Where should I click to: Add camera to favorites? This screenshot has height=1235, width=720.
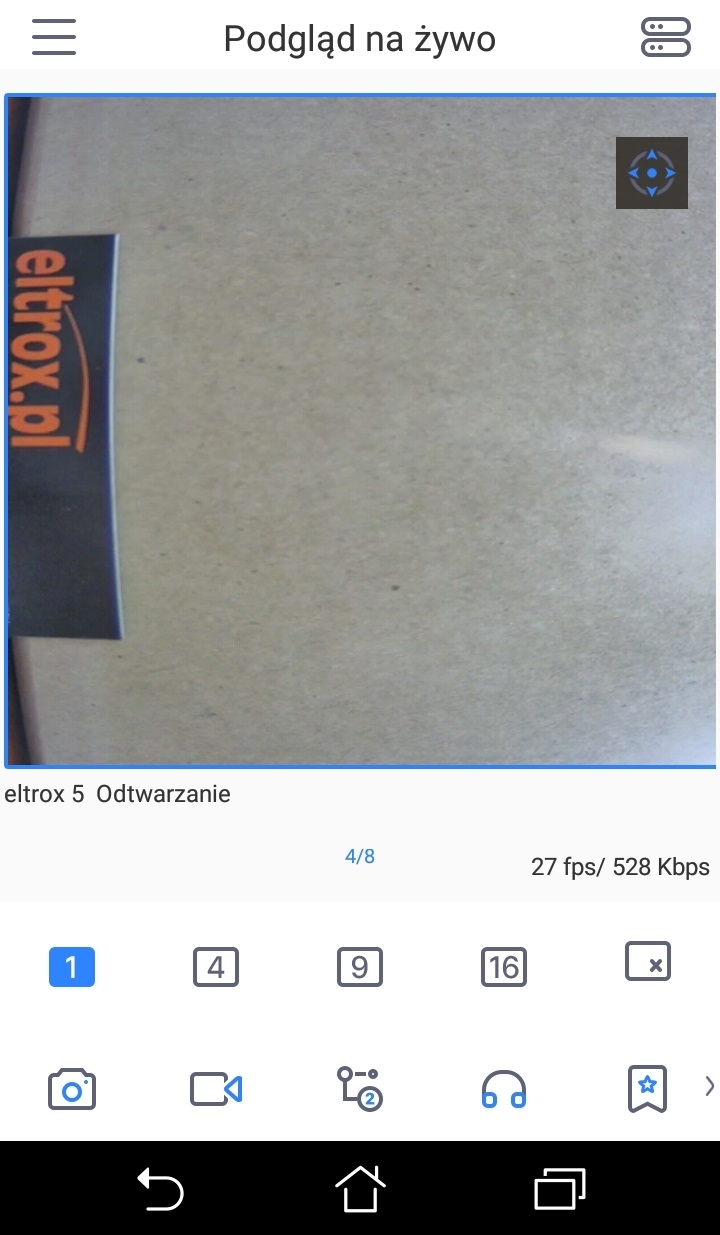coord(647,1089)
